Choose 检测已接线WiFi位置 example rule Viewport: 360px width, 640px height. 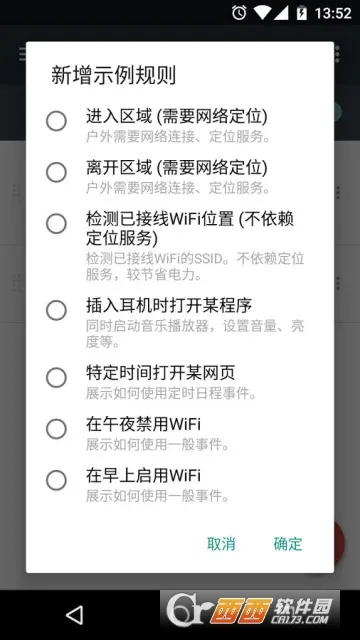(56, 224)
